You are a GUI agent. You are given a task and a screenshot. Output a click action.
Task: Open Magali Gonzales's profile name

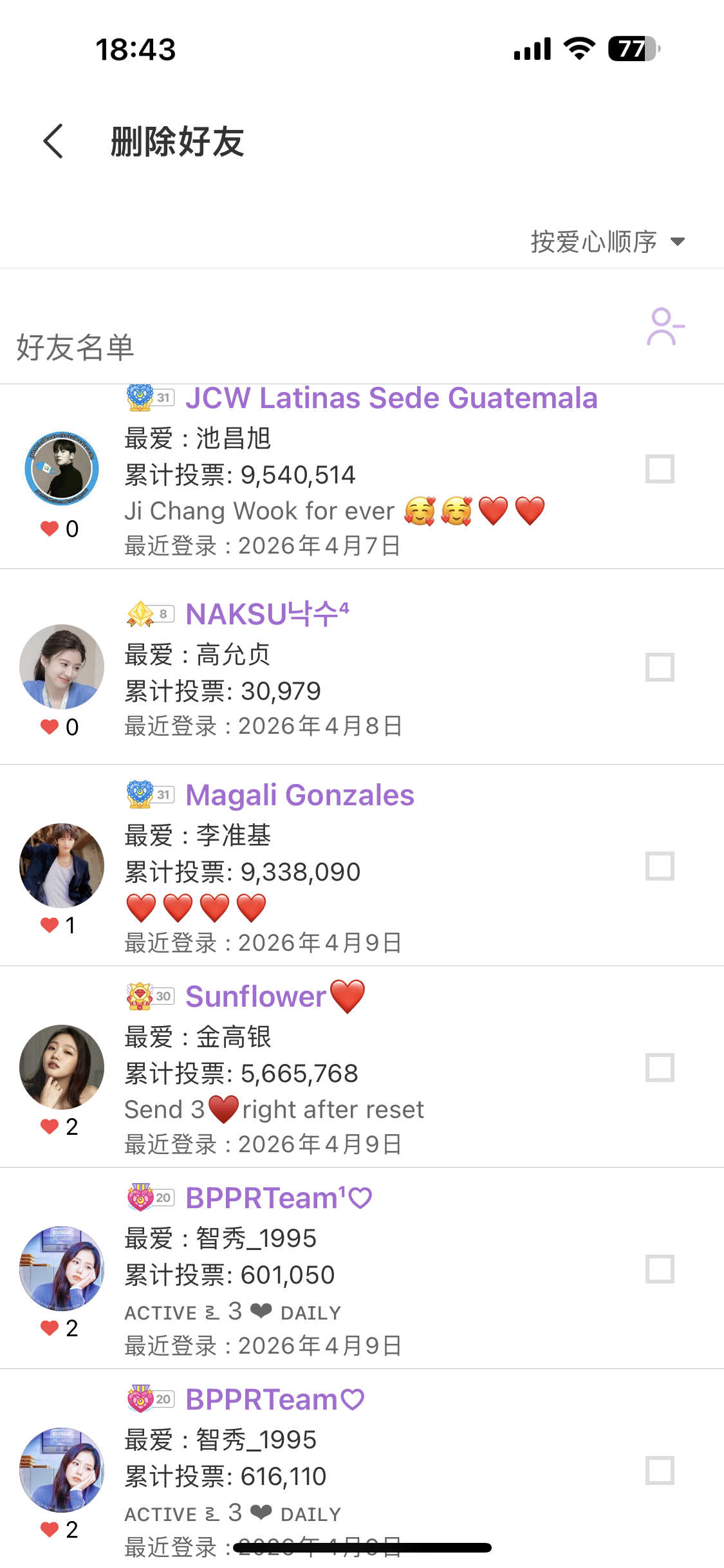[300, 796]
